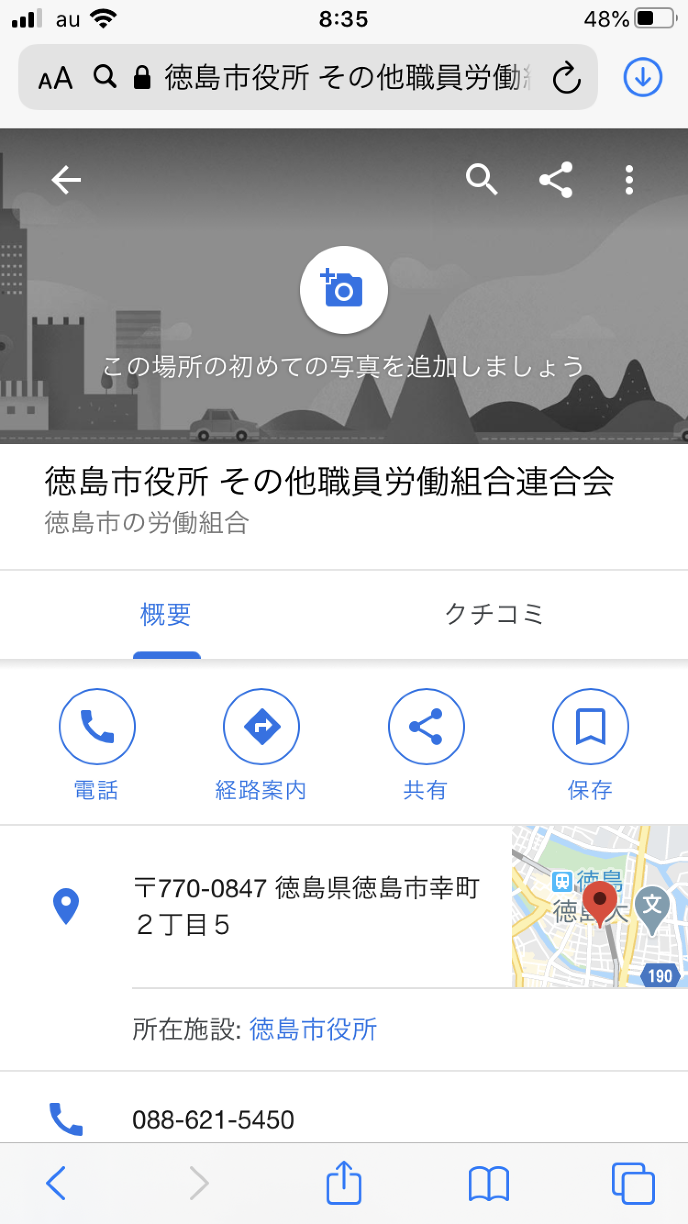The width and height of the screenshot is (688, 1224).
Task: Open the reader AA text options
Action: (x=56, y=78)
